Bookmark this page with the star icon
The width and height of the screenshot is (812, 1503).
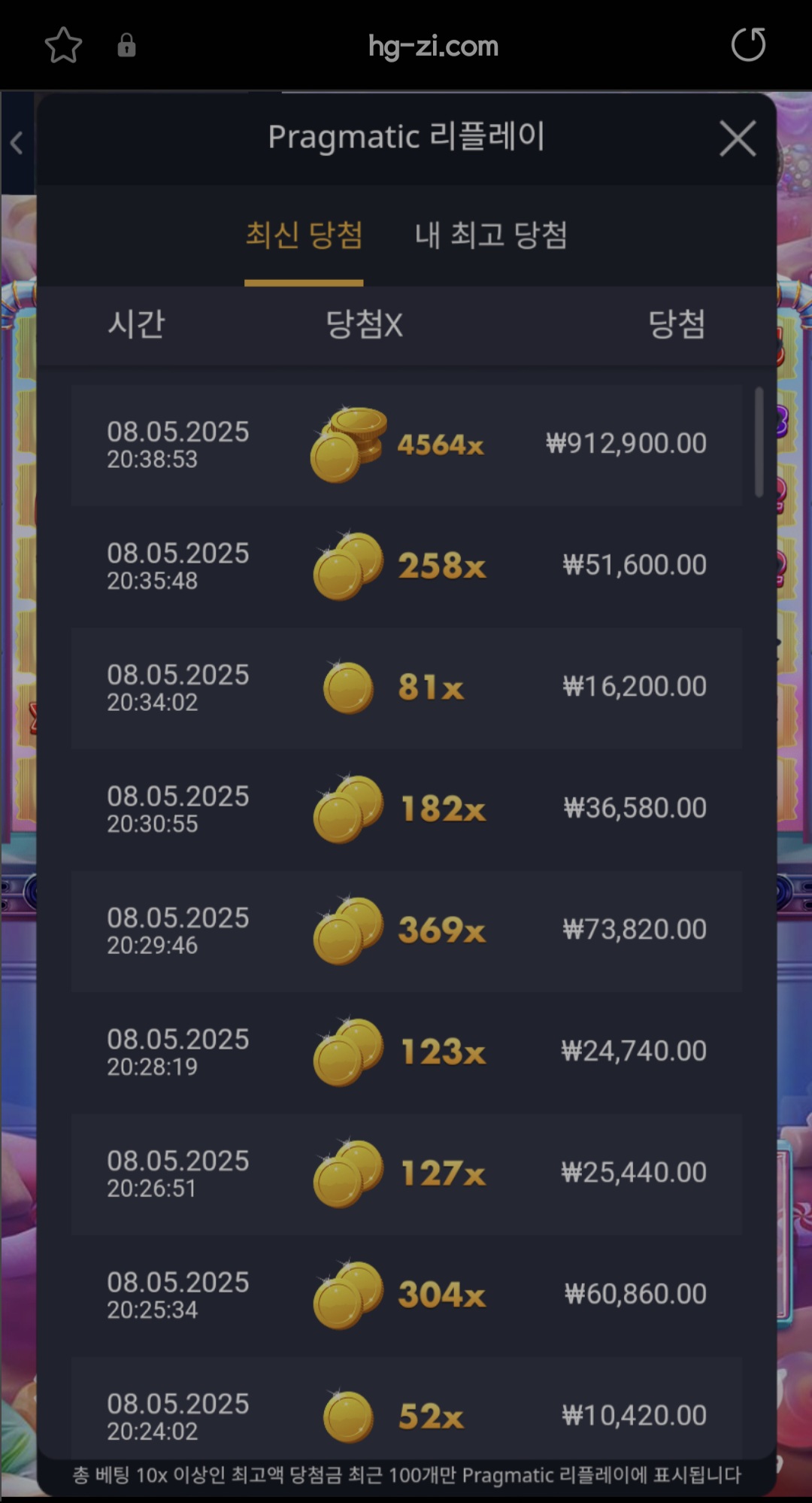point(63,45)
